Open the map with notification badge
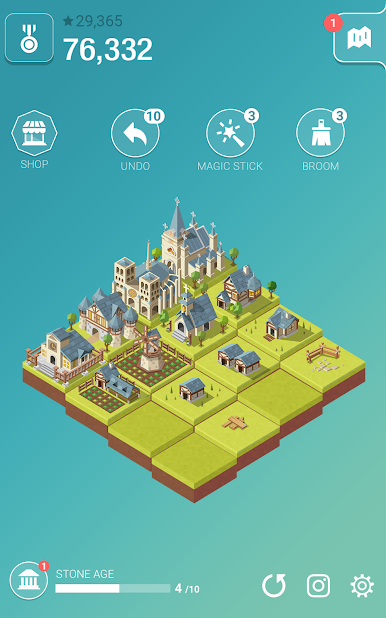Viewport: 386px width, 618px height. 359,38
